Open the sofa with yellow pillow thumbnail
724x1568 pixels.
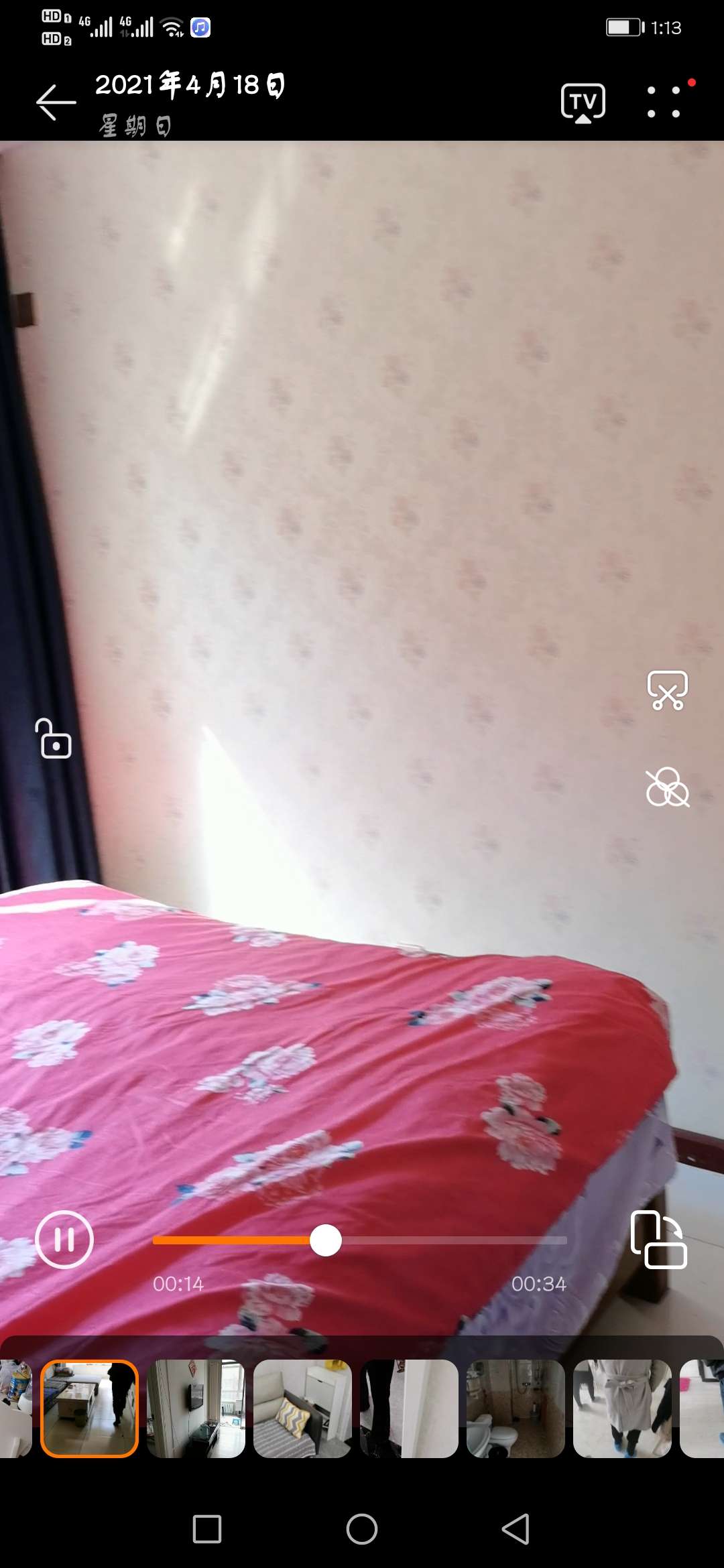[x=302, y=1409]
